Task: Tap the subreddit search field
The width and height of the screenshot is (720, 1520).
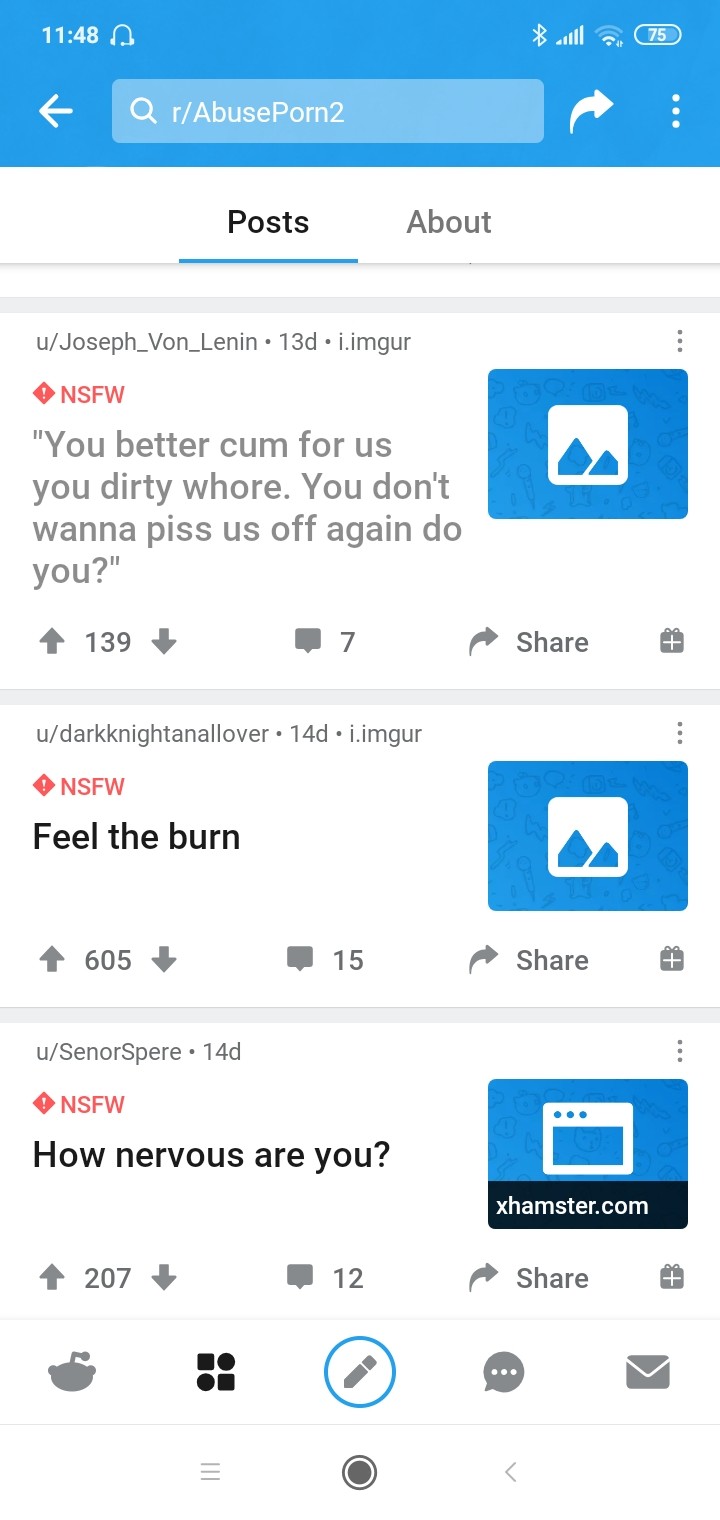Action: [x=328, y=112]
